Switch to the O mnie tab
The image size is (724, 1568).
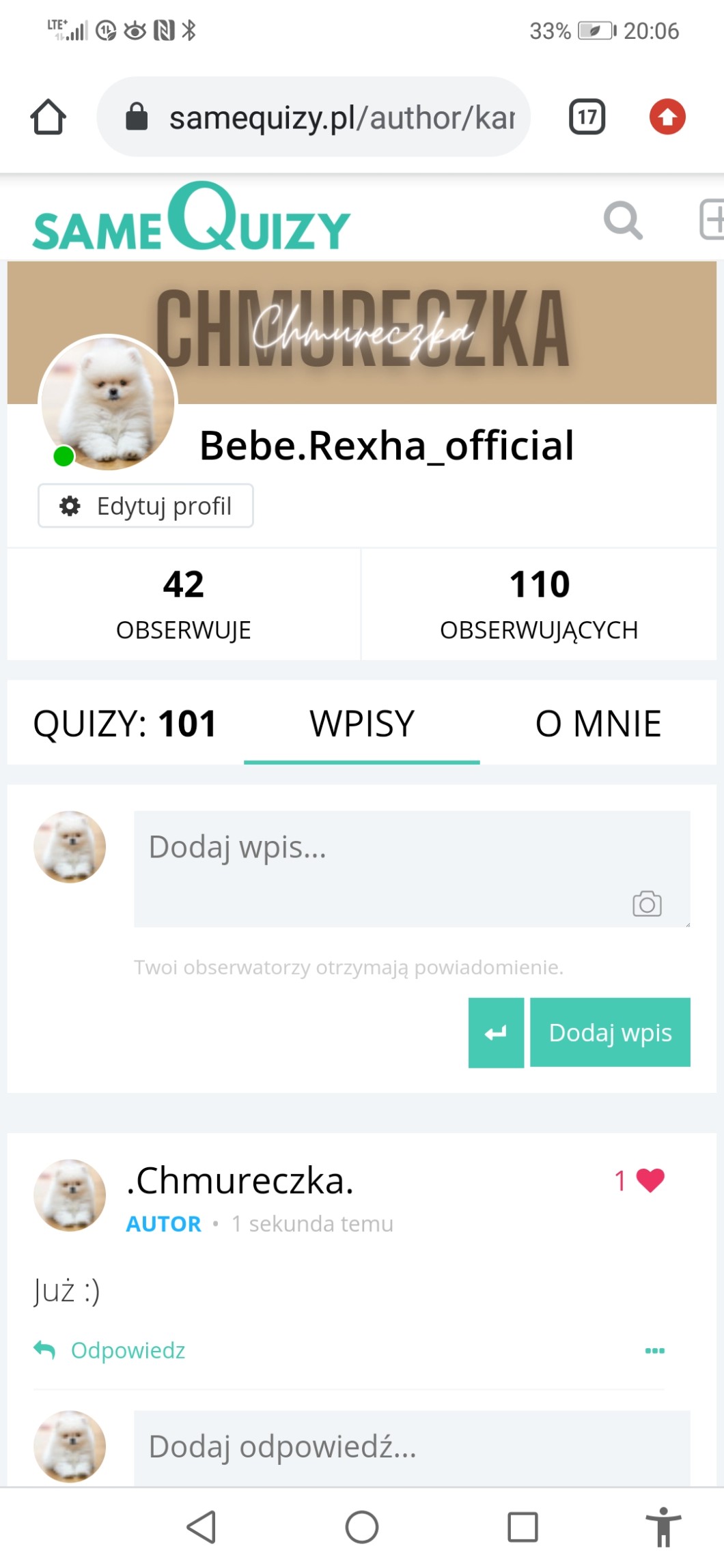[x=598, y=724]
